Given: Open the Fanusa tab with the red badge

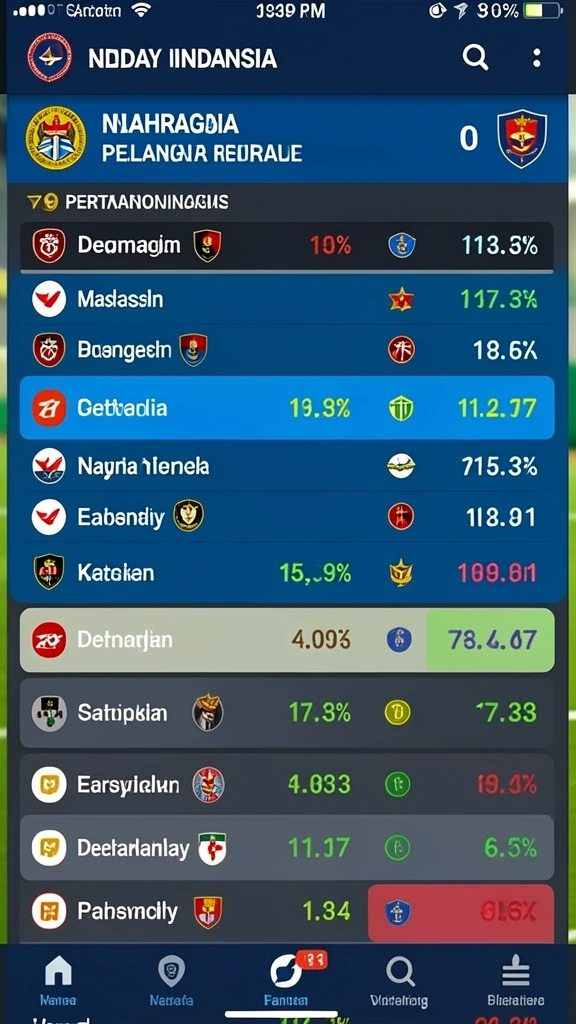Looking at the screenshot, I should [x=287, y=980].
